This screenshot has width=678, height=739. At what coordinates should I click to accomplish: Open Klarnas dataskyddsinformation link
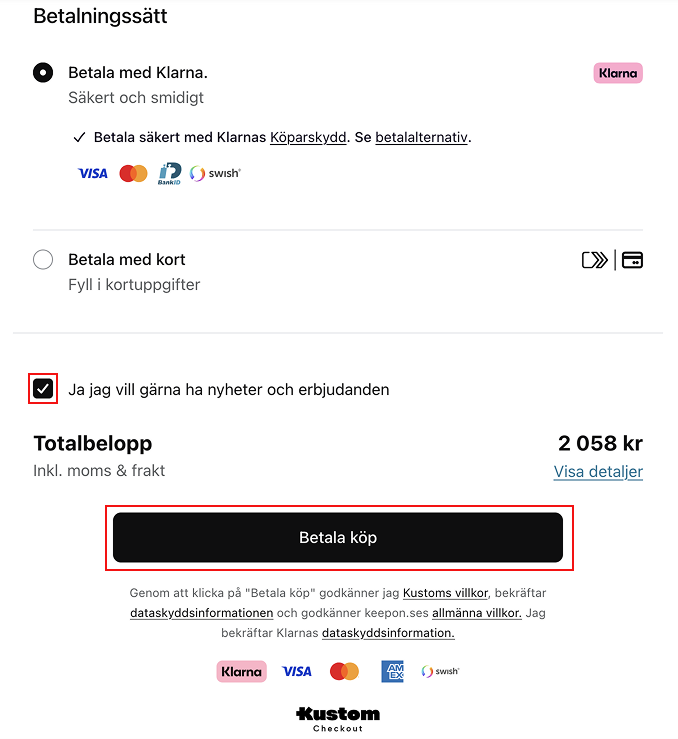tap(388, 633)
